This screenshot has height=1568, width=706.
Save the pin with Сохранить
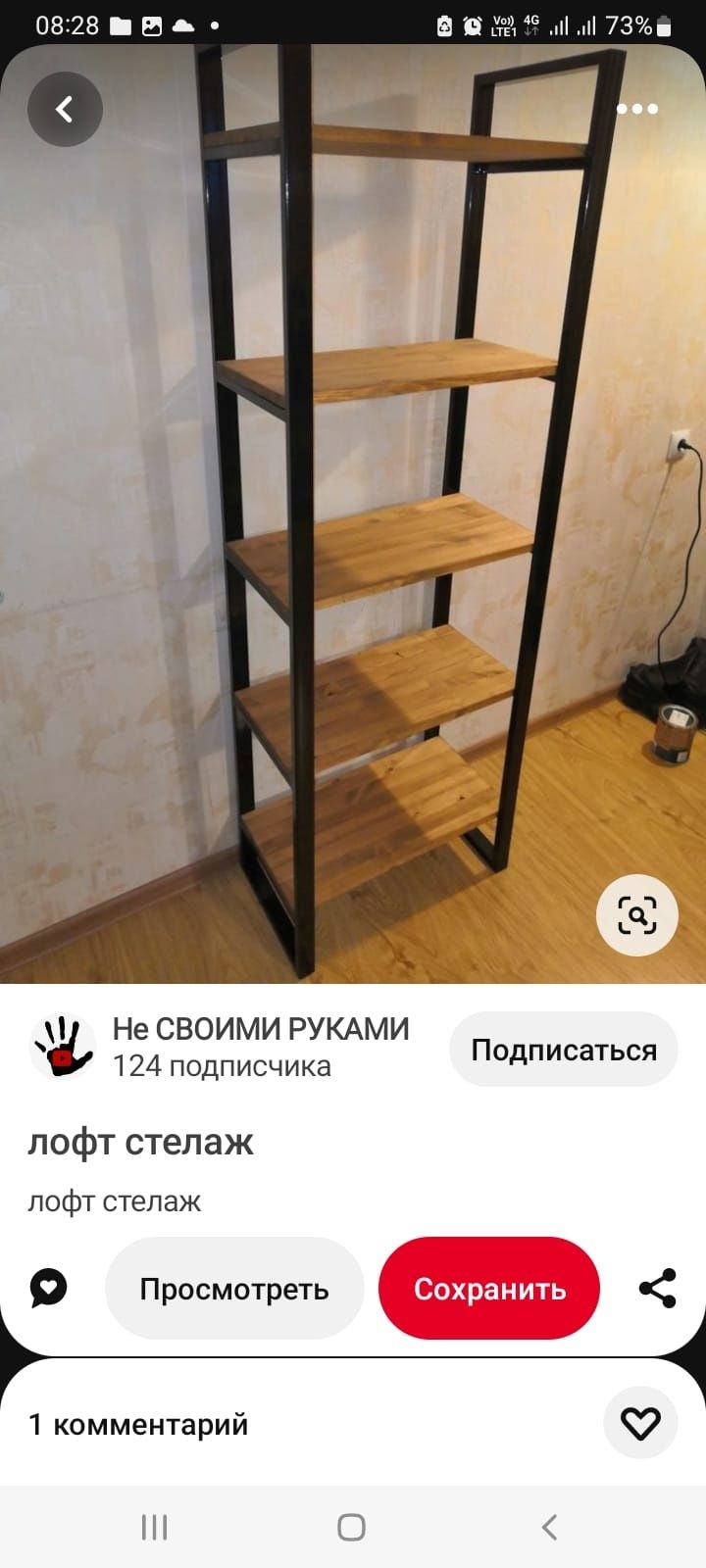tap(489, 1289)
